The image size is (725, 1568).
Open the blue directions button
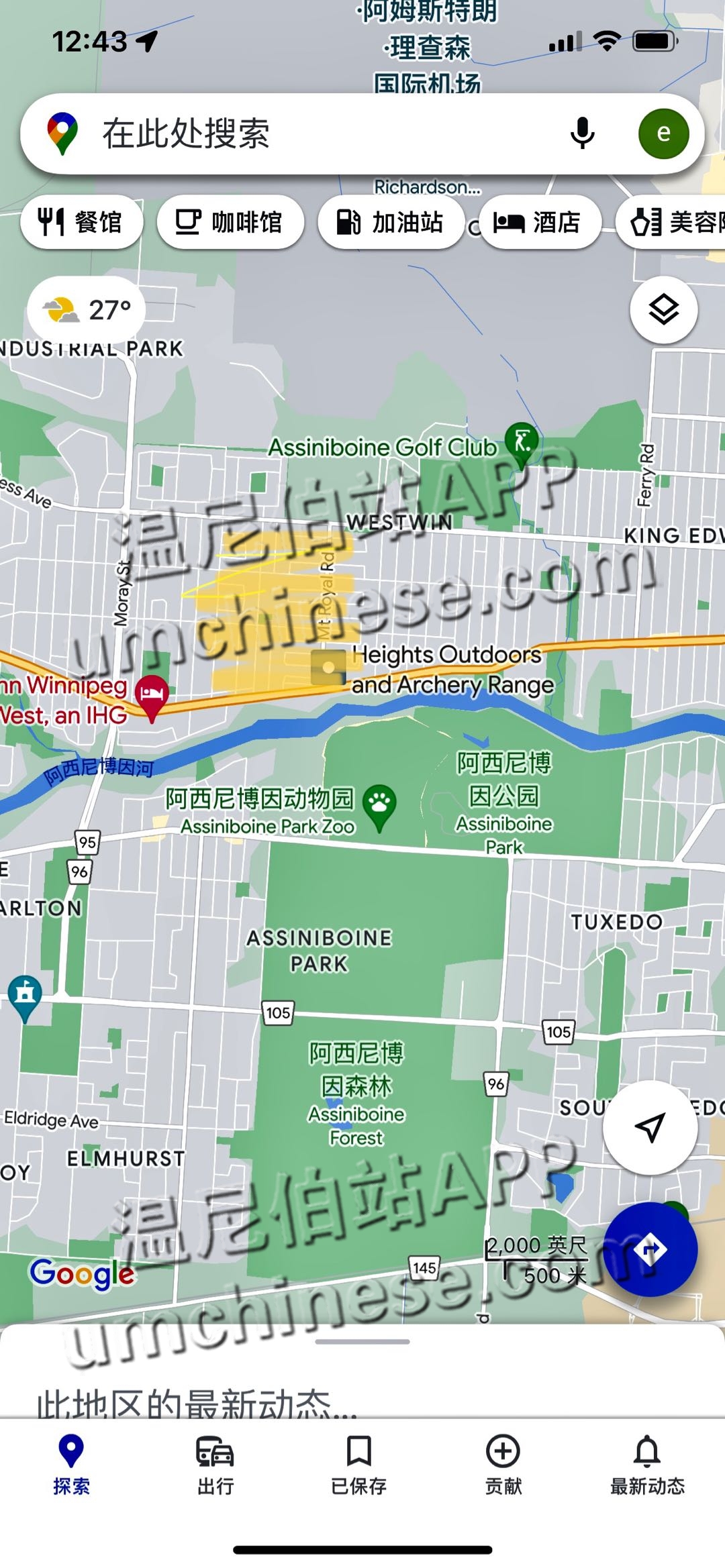[650, 1249]
